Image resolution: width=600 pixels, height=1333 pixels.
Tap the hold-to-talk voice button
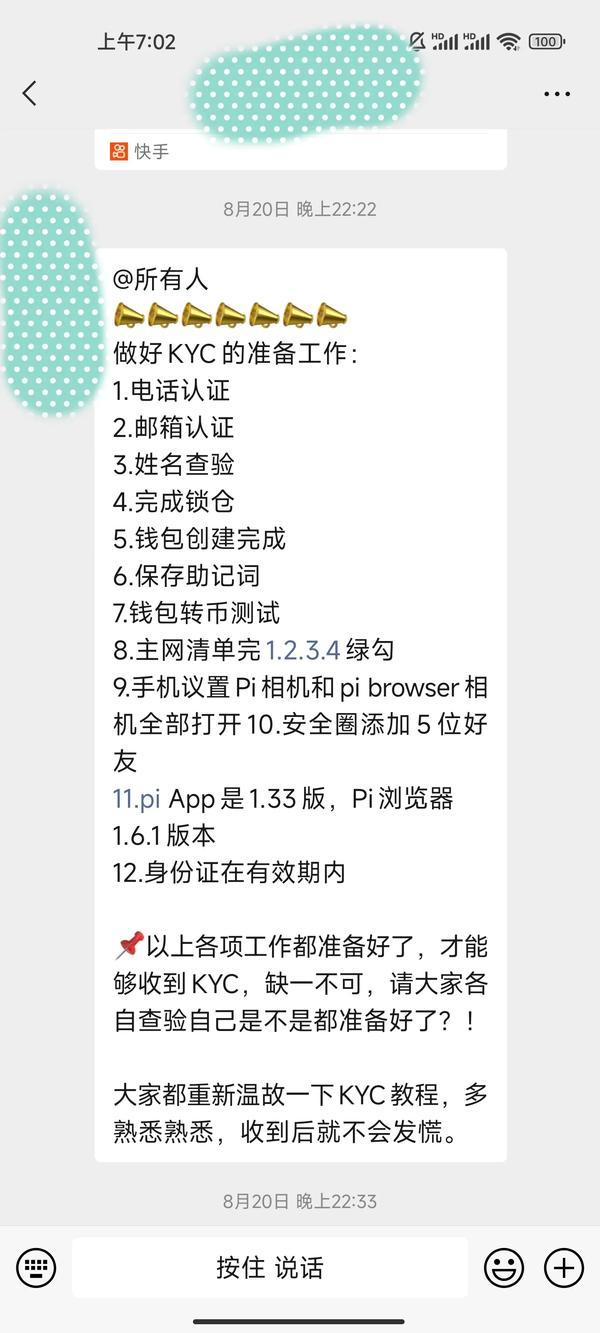point(270,1268)
